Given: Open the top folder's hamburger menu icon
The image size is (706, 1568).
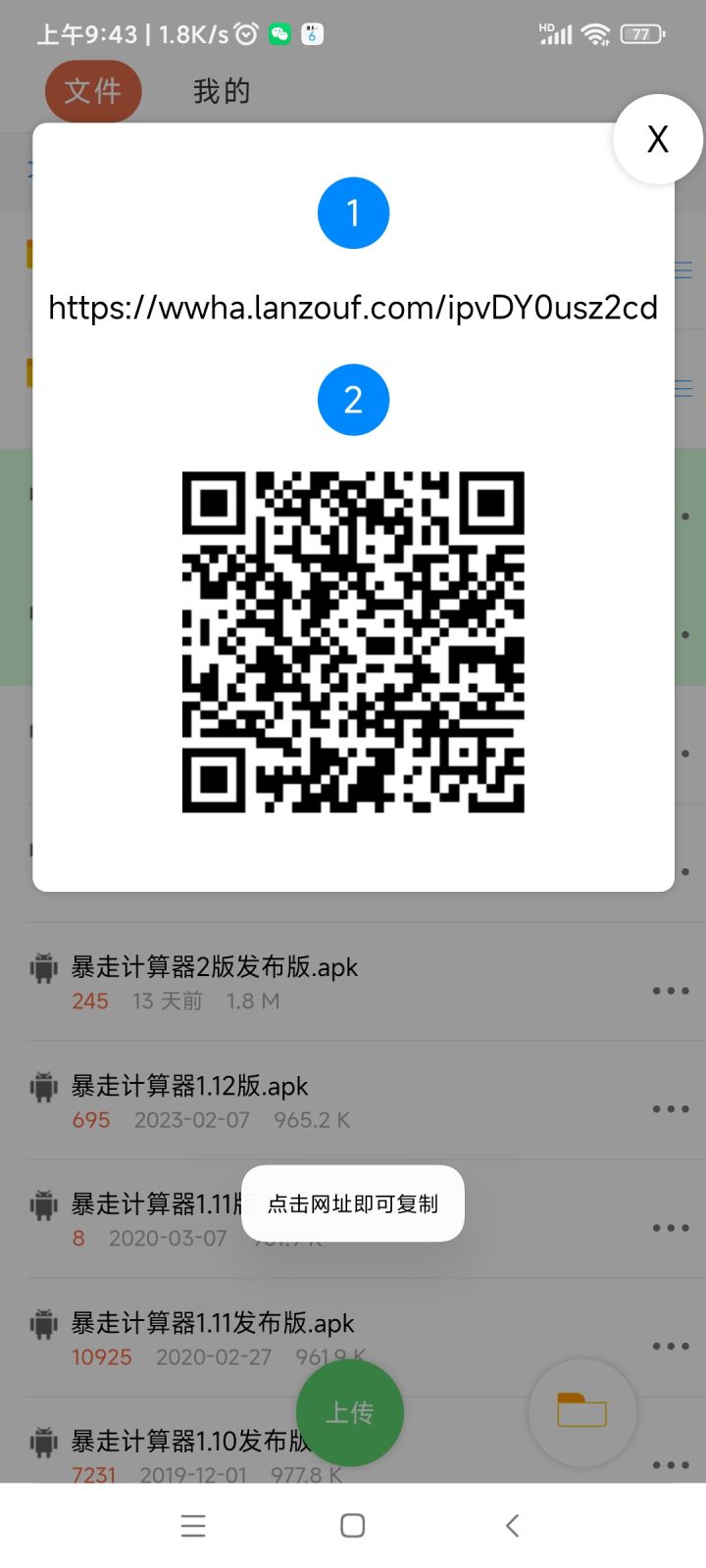Looking at the screenshot, I should point(683,269).
